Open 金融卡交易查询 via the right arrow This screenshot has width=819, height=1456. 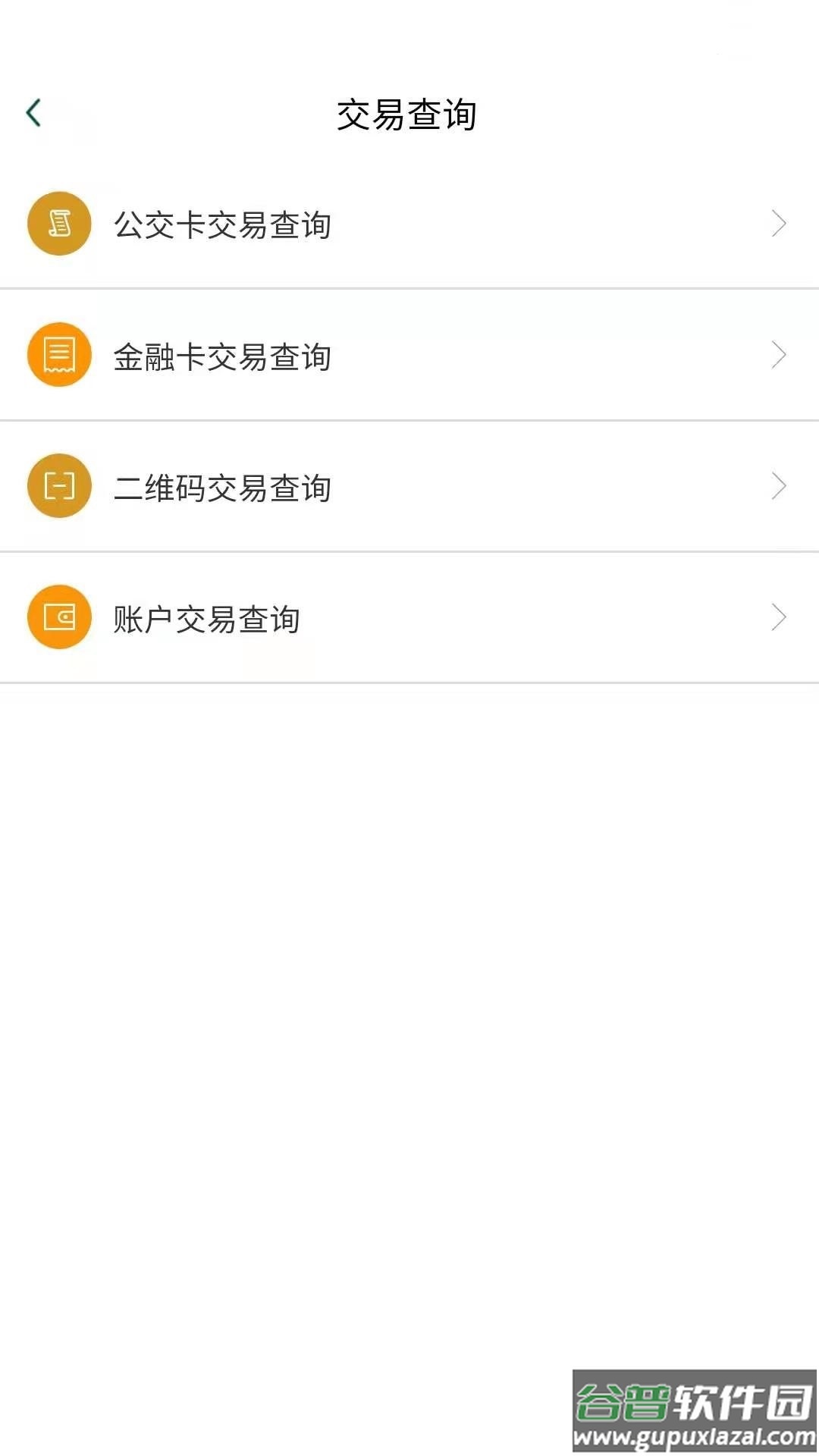pos(779,354)
